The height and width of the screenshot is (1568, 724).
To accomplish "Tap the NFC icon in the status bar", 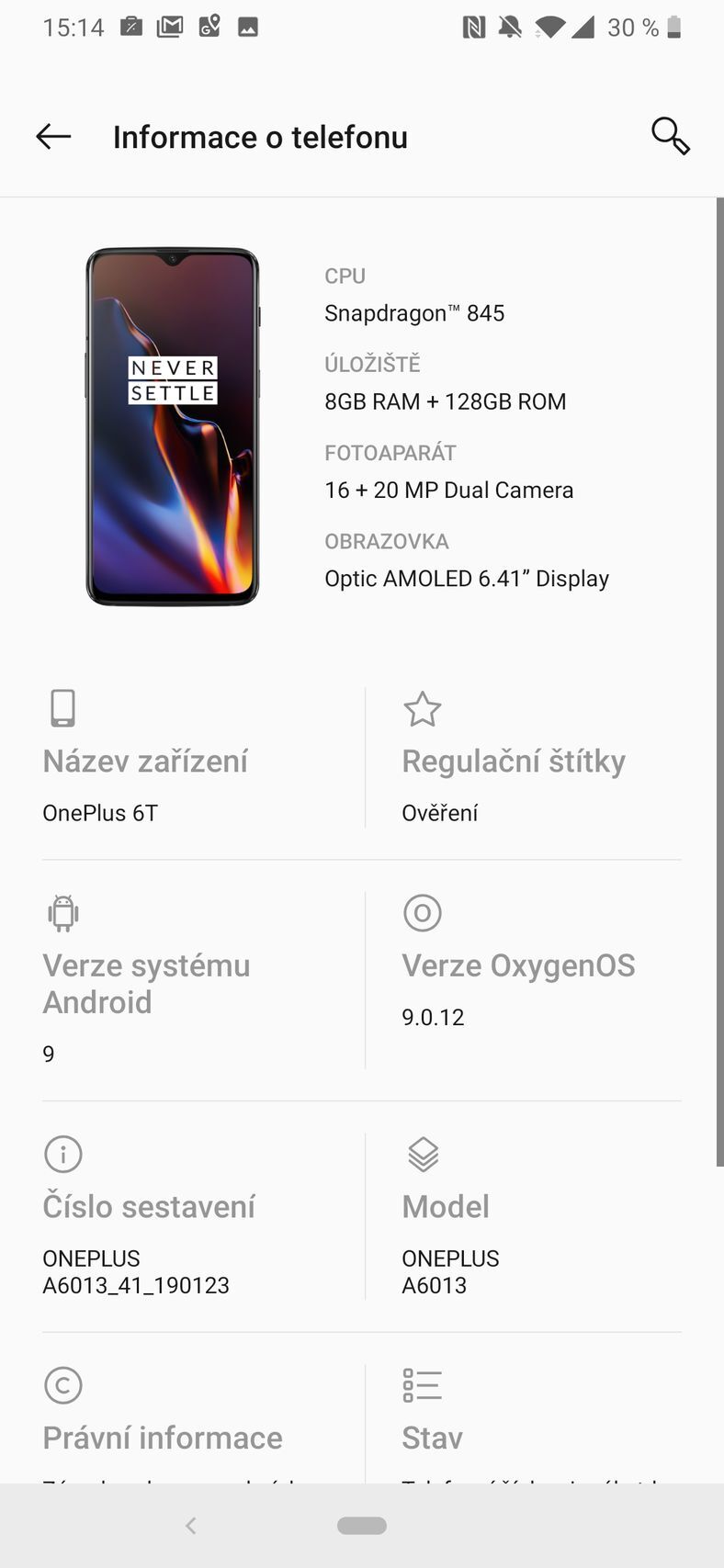I will click(473, 27).
